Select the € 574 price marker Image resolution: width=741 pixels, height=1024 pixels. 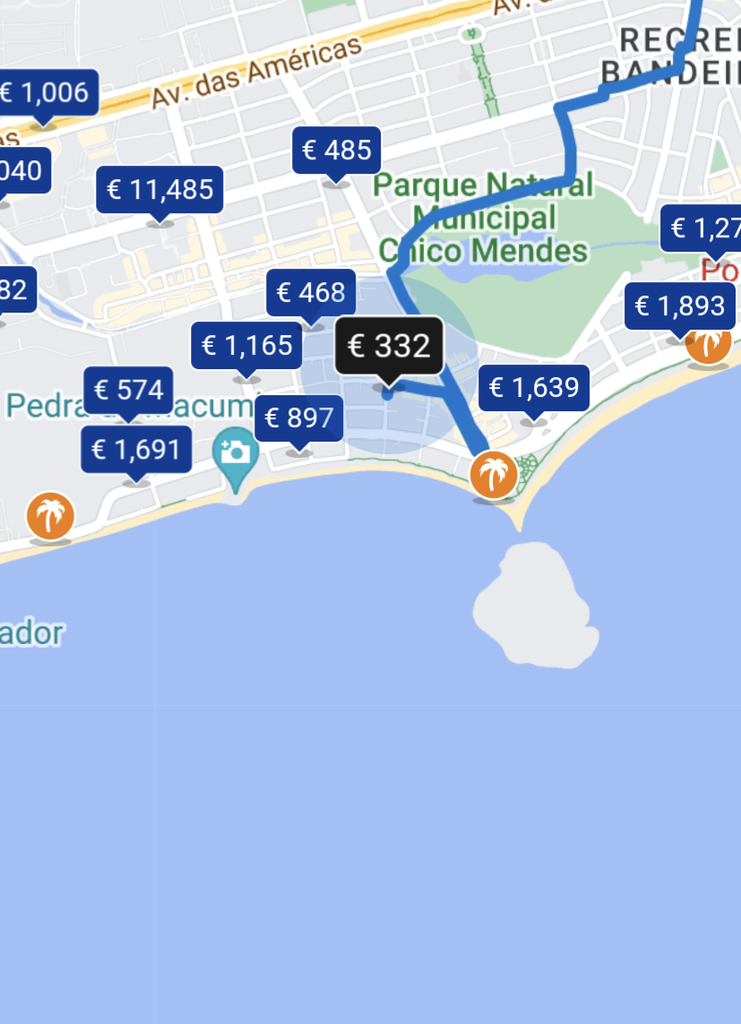point(129,390)
